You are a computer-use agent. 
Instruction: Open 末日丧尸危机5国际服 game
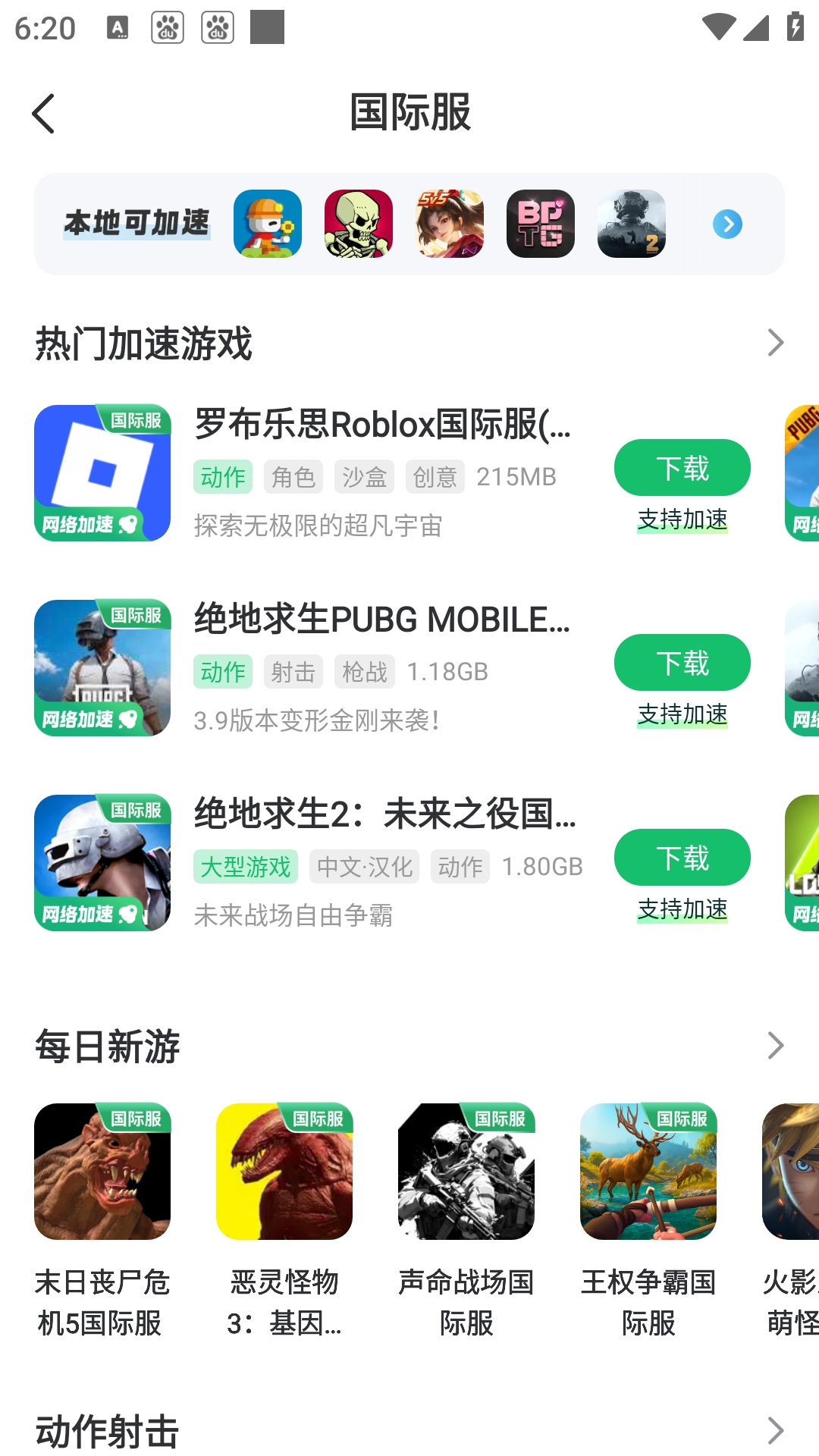[102, 1172]
